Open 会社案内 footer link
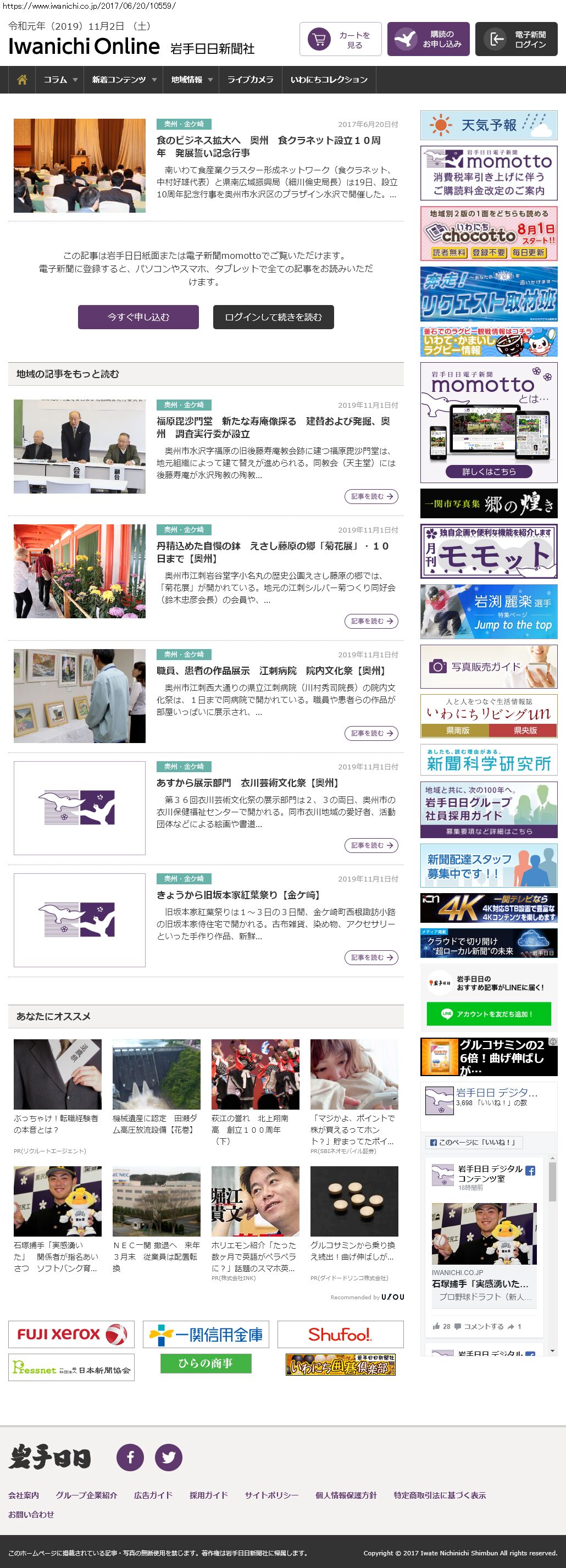The width and height of the screenshot is (566, 1568). pyautogui.click(x=24, y=1495)
